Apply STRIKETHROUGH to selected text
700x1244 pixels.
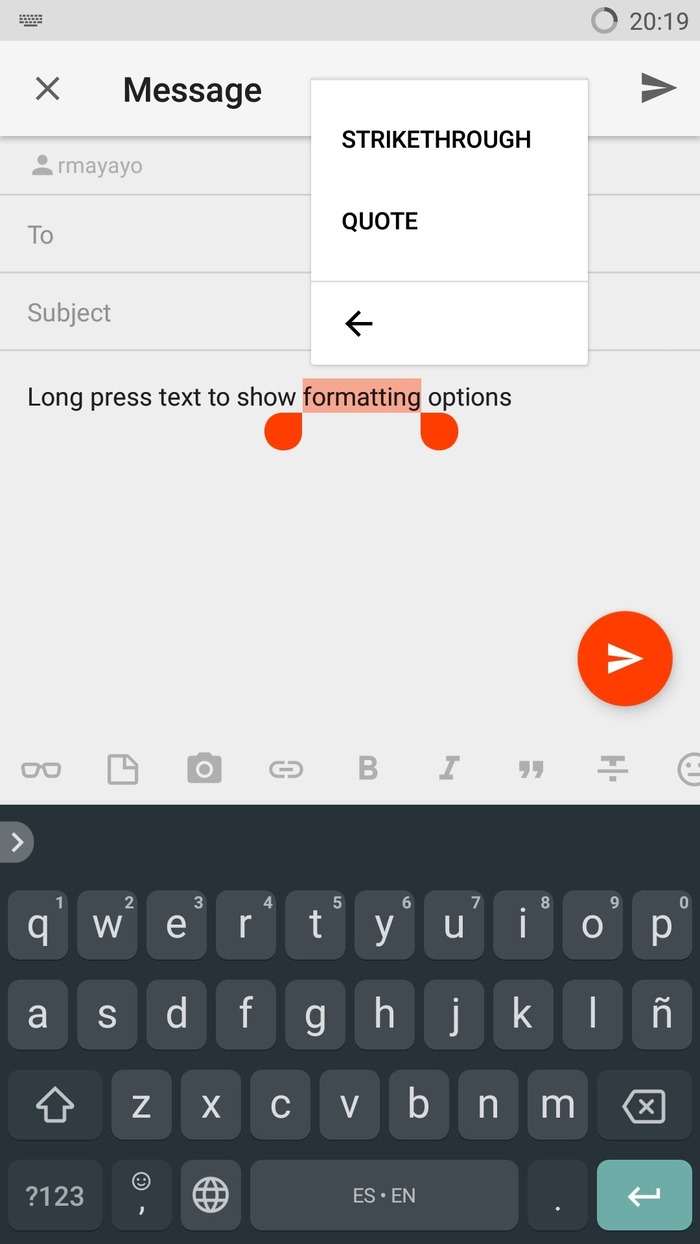pyautogui.click(x=436, y=139)
